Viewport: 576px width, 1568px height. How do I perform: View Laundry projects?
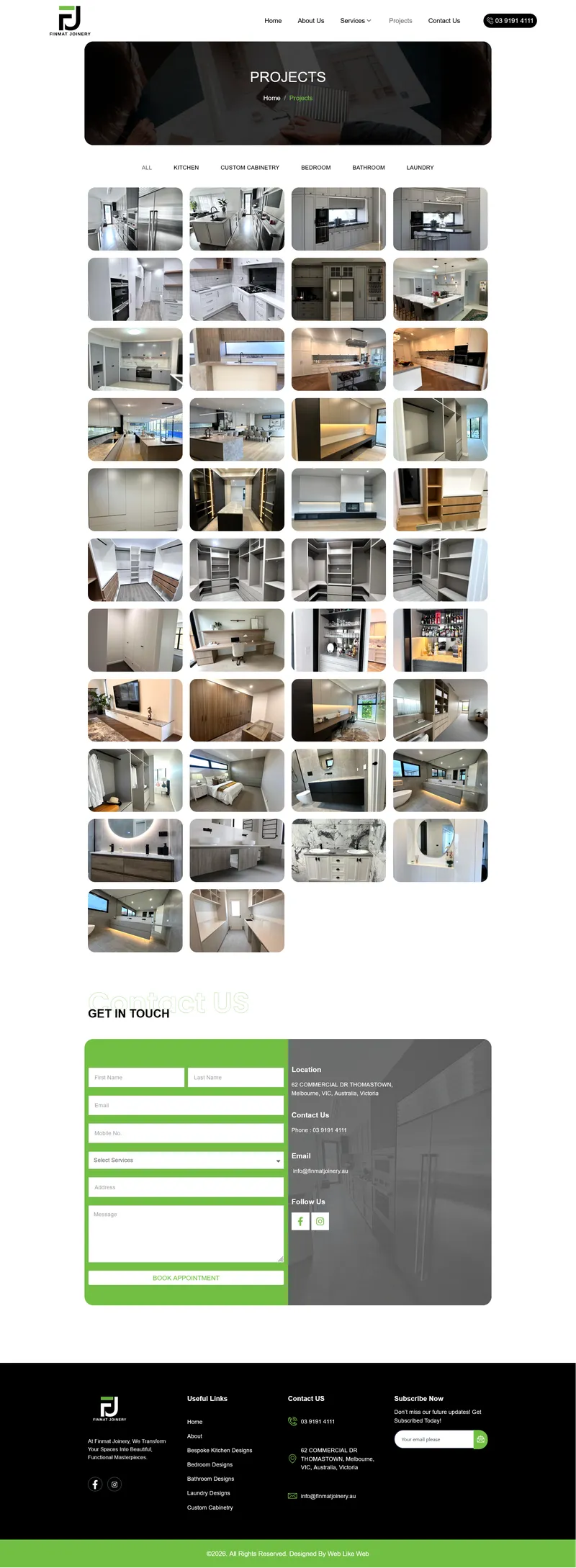pos(420,168)
